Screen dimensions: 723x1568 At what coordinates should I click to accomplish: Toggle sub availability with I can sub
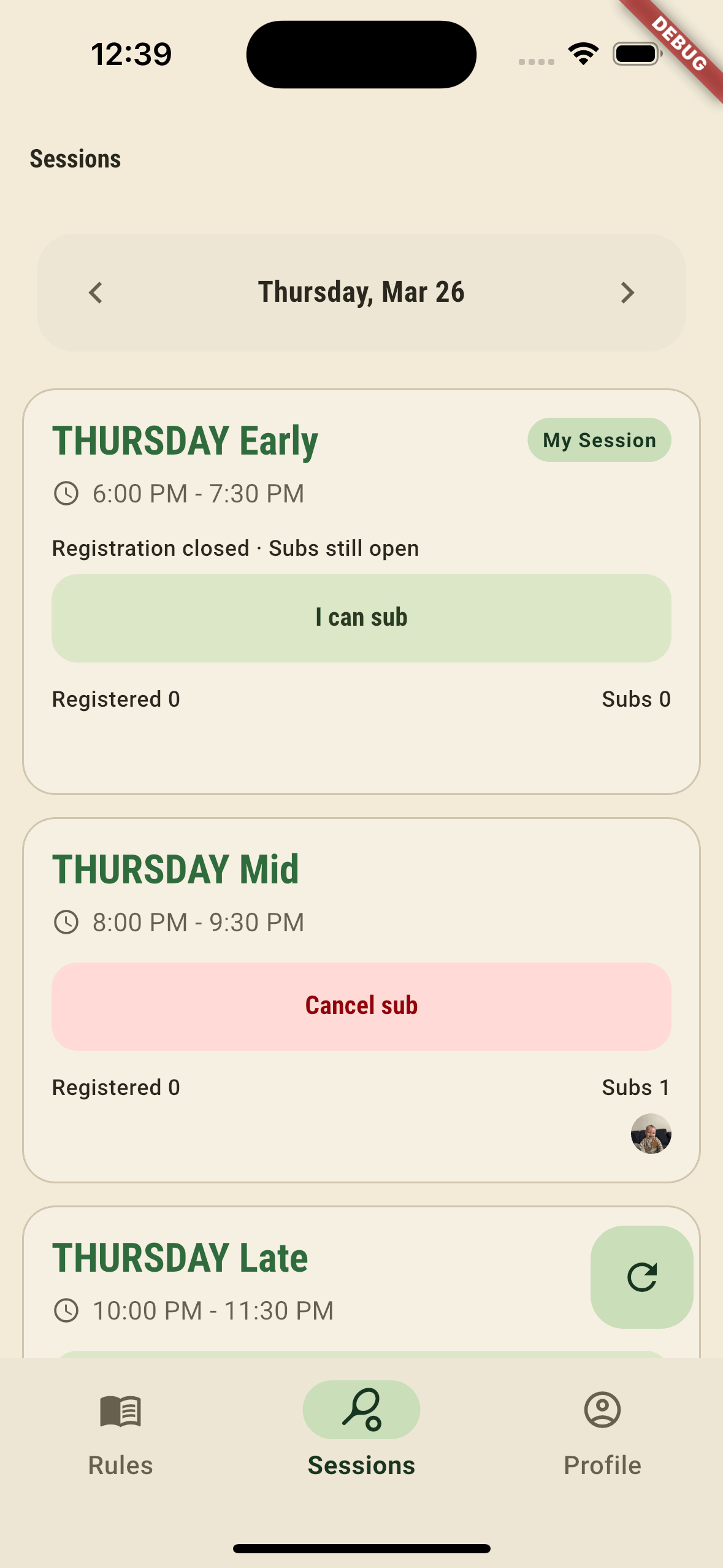(361, 617)
